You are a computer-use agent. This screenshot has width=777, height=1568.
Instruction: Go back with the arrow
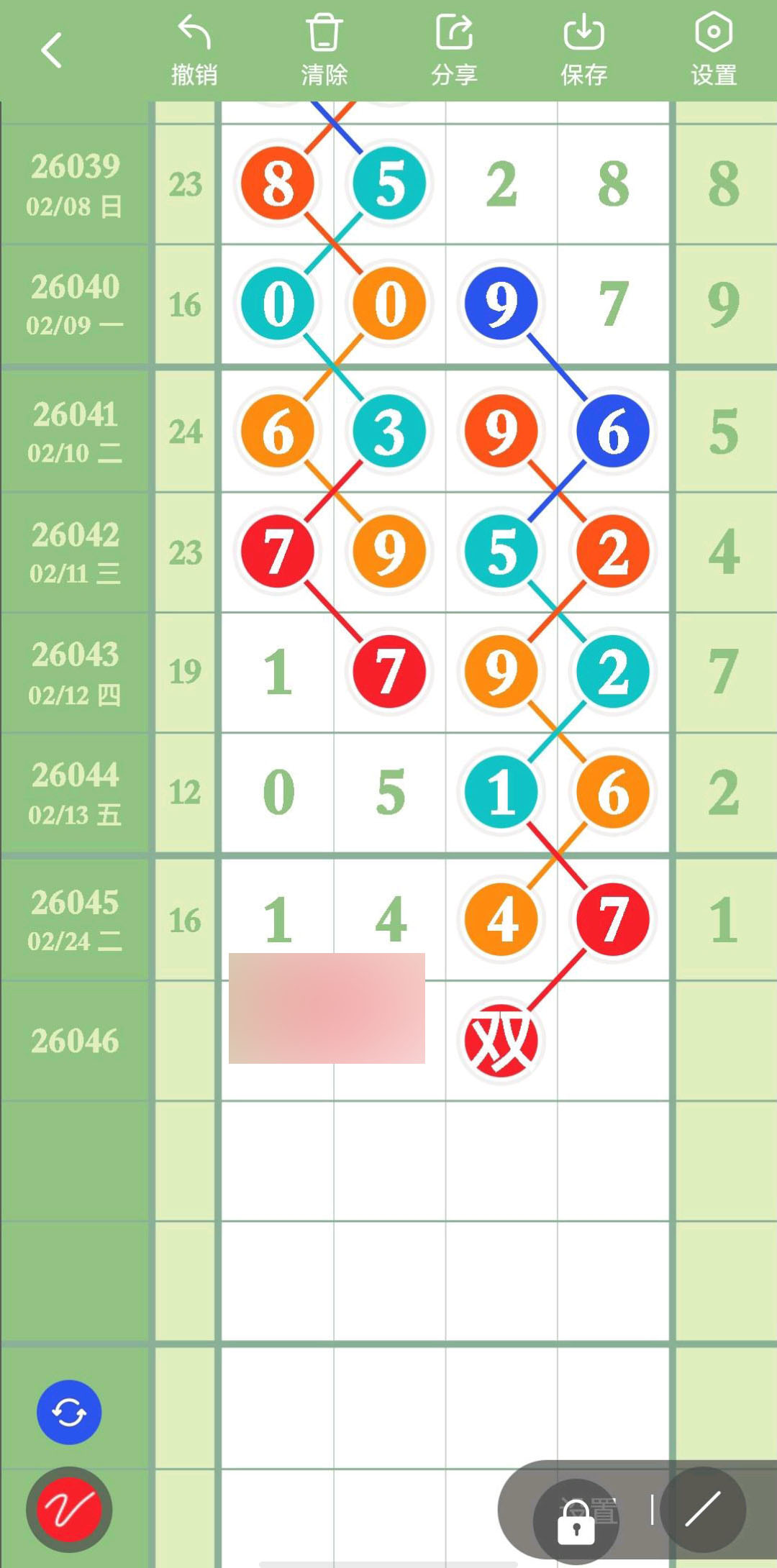pos(51,50)
